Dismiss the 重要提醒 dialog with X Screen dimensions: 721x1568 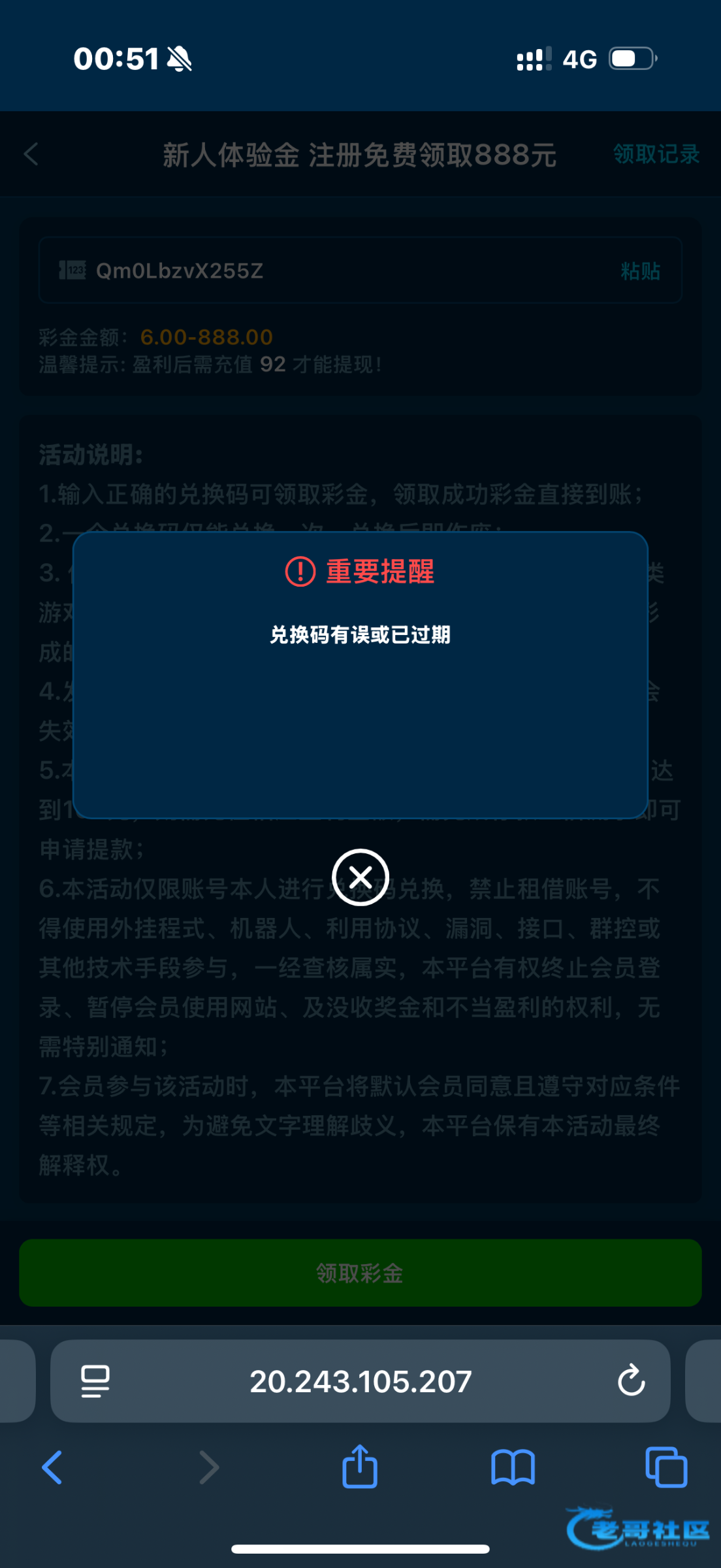pyautogui.click(x=360, y=877)
